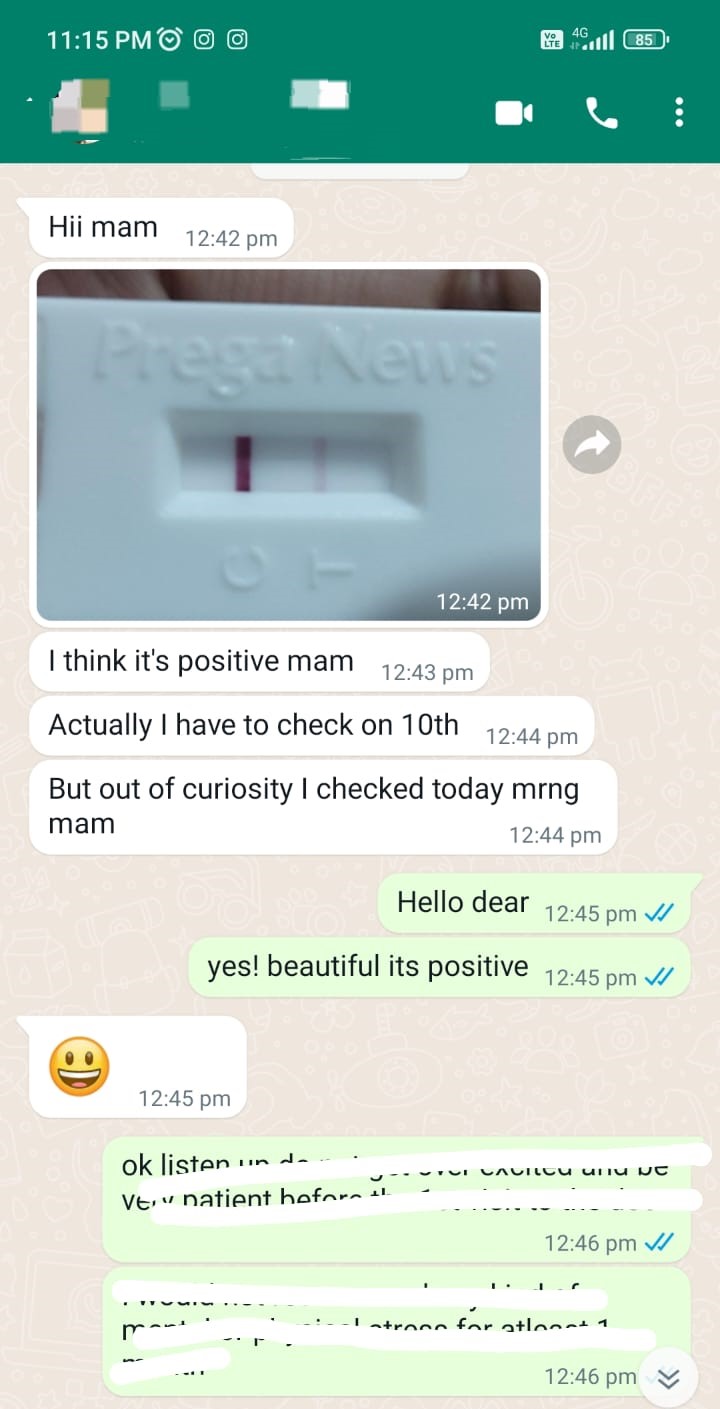Open the Prega News photo message
The height and width of the screenshot is (1409, 720).
(x=289, y=445)
